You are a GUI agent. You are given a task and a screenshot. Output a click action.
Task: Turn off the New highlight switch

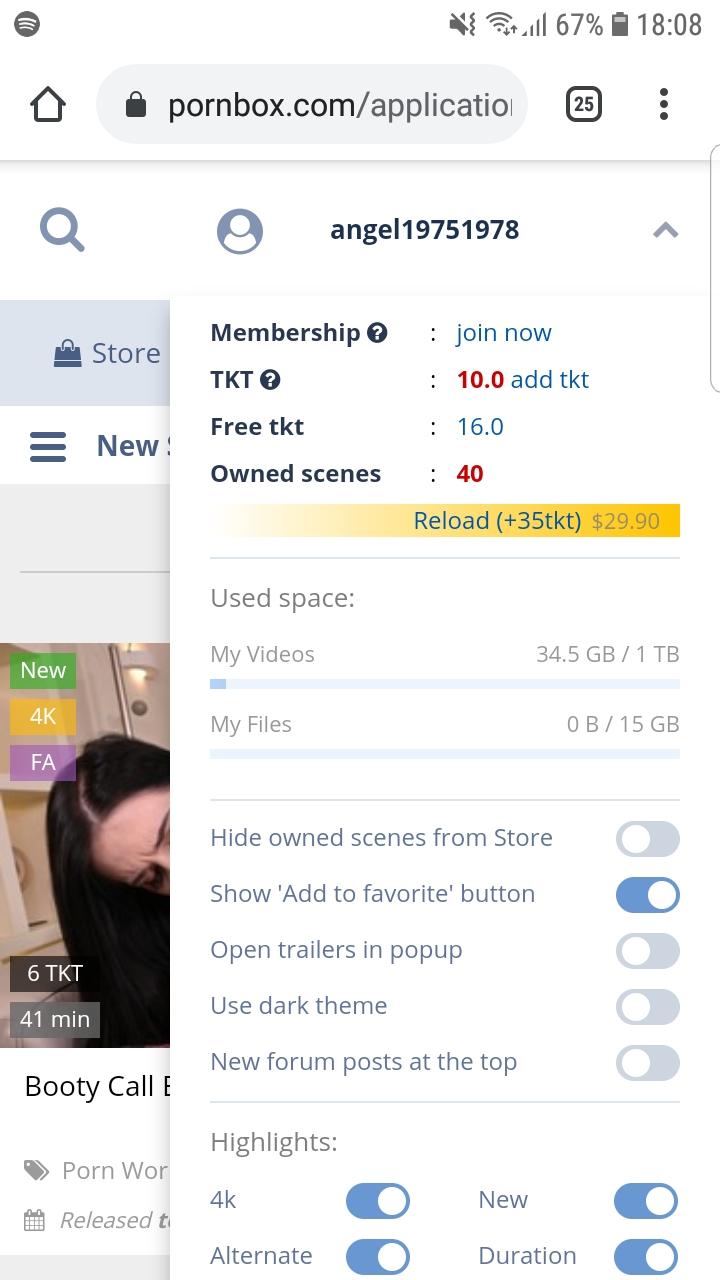click(645, 1200)
